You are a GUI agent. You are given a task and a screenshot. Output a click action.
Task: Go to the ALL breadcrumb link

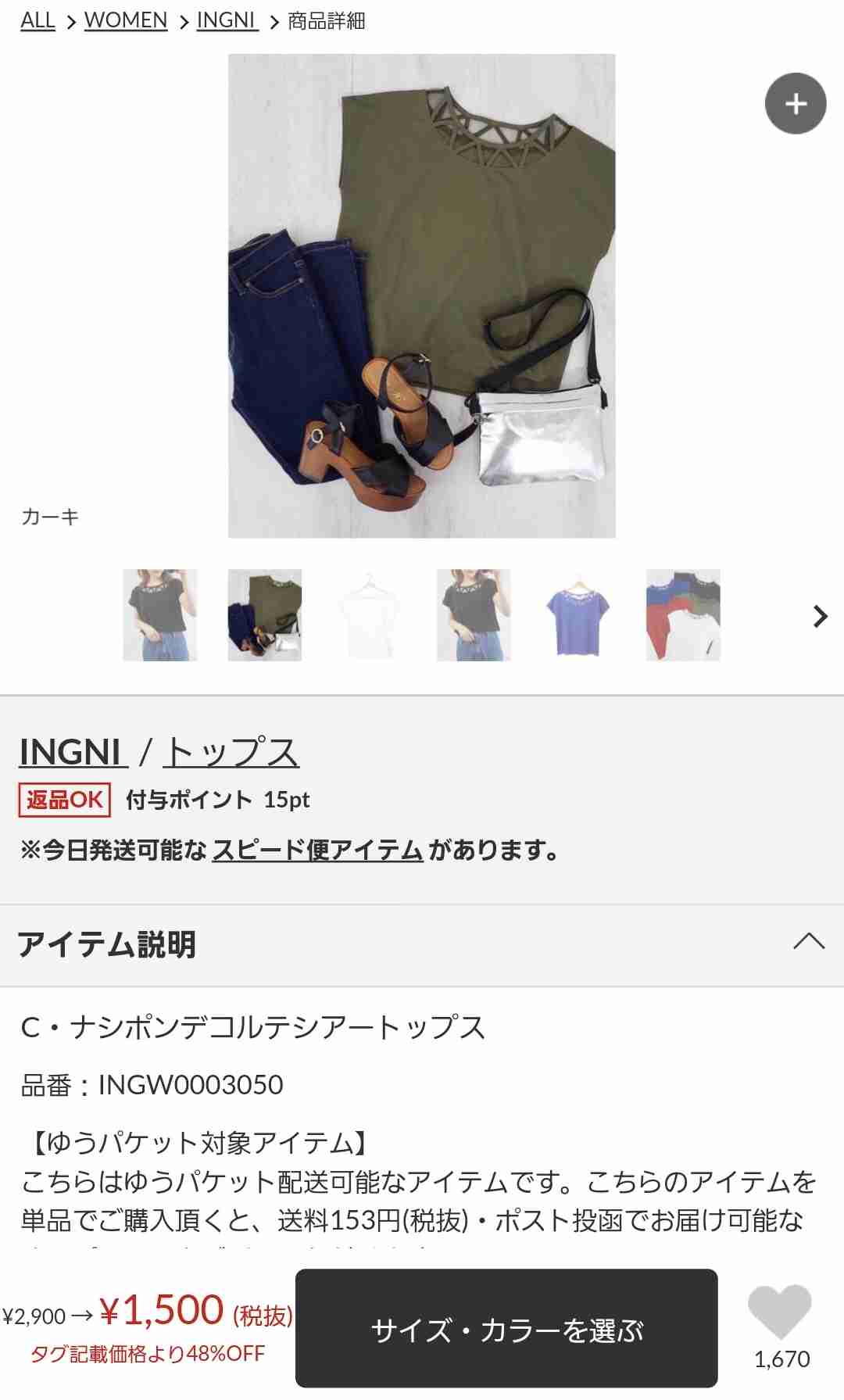(38, 20)
